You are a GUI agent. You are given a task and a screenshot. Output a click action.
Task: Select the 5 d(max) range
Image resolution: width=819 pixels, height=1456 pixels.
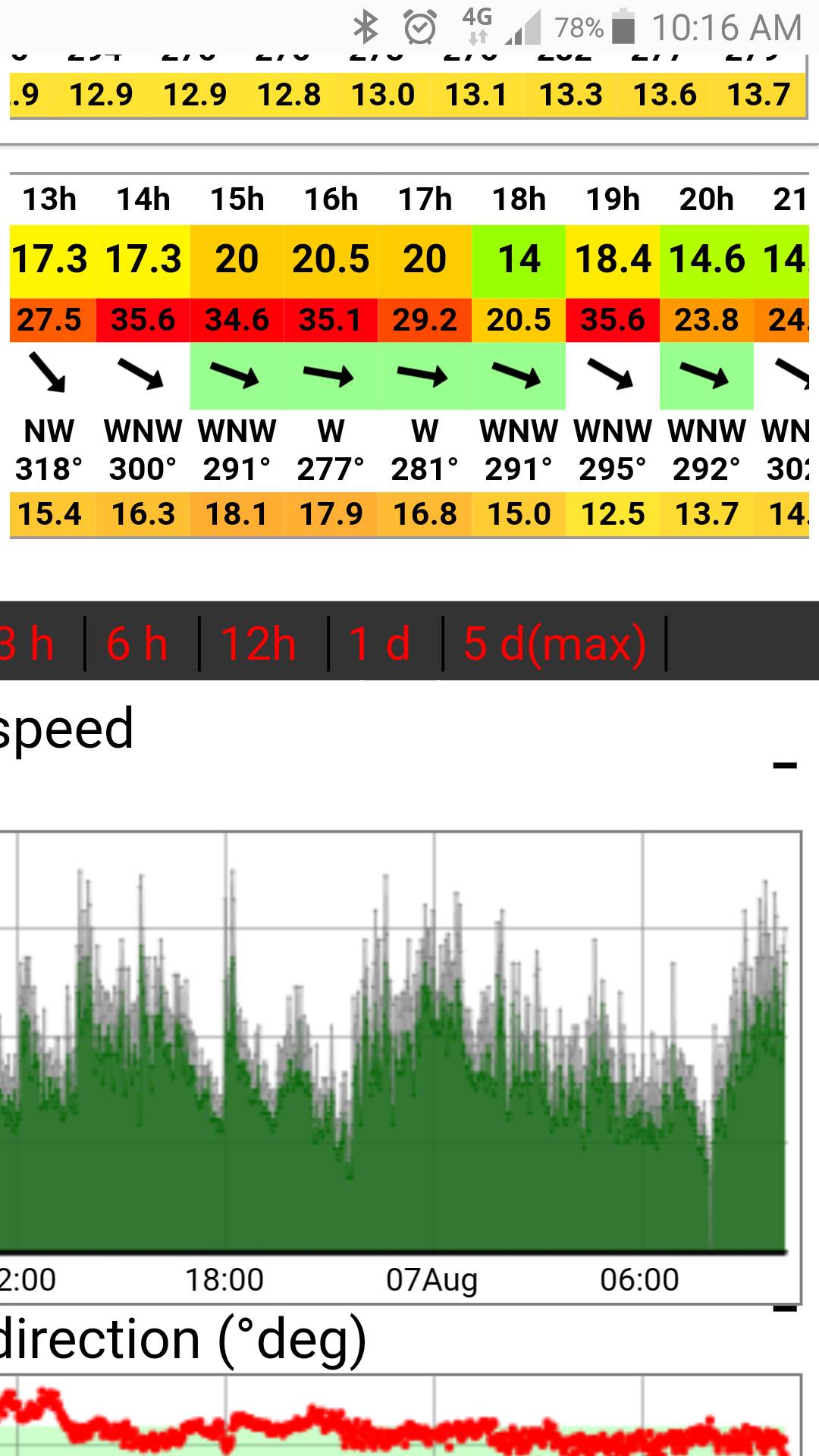(x=554, y=644)
